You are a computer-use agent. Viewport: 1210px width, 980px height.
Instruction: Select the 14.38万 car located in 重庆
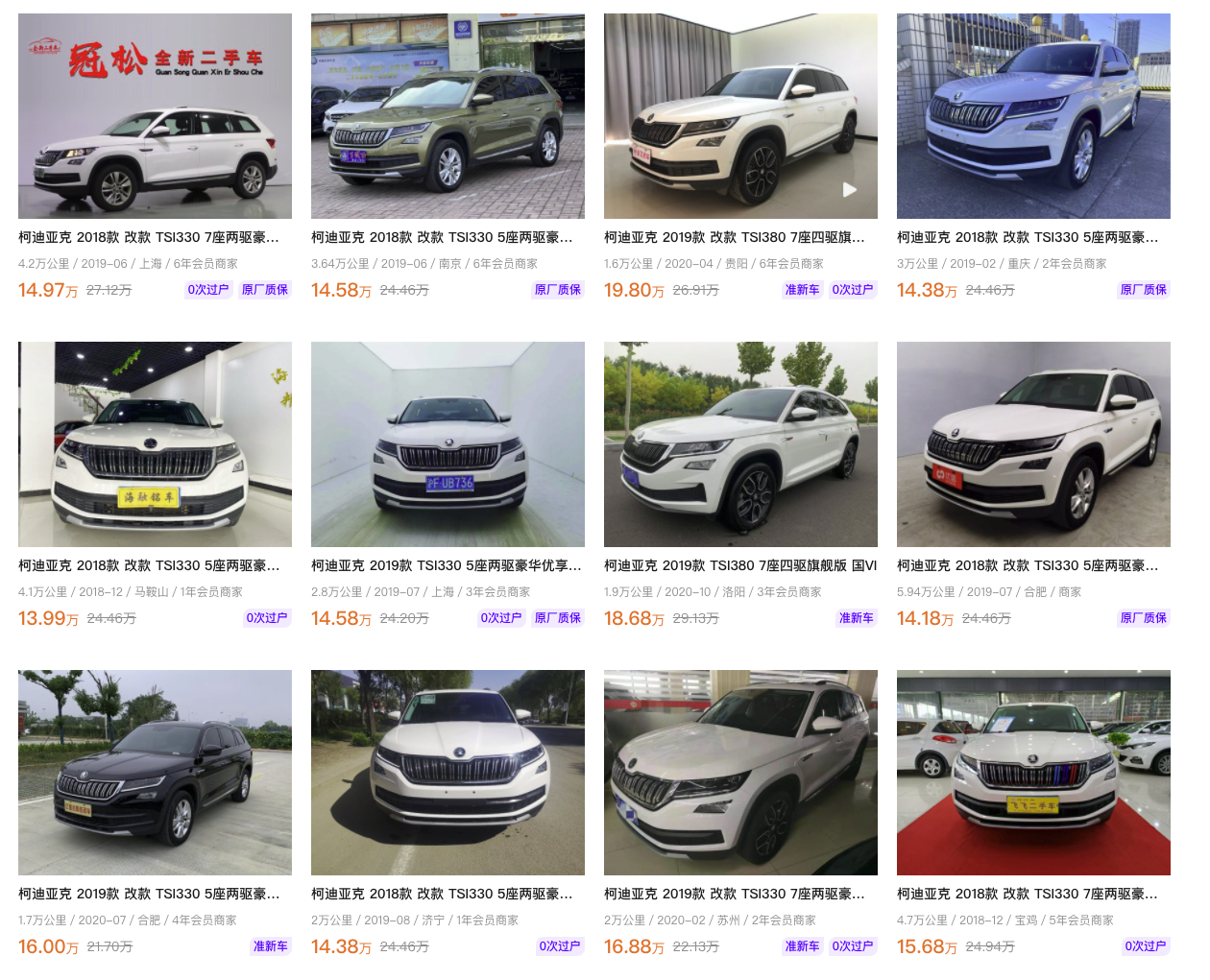tap(1033, 116)
